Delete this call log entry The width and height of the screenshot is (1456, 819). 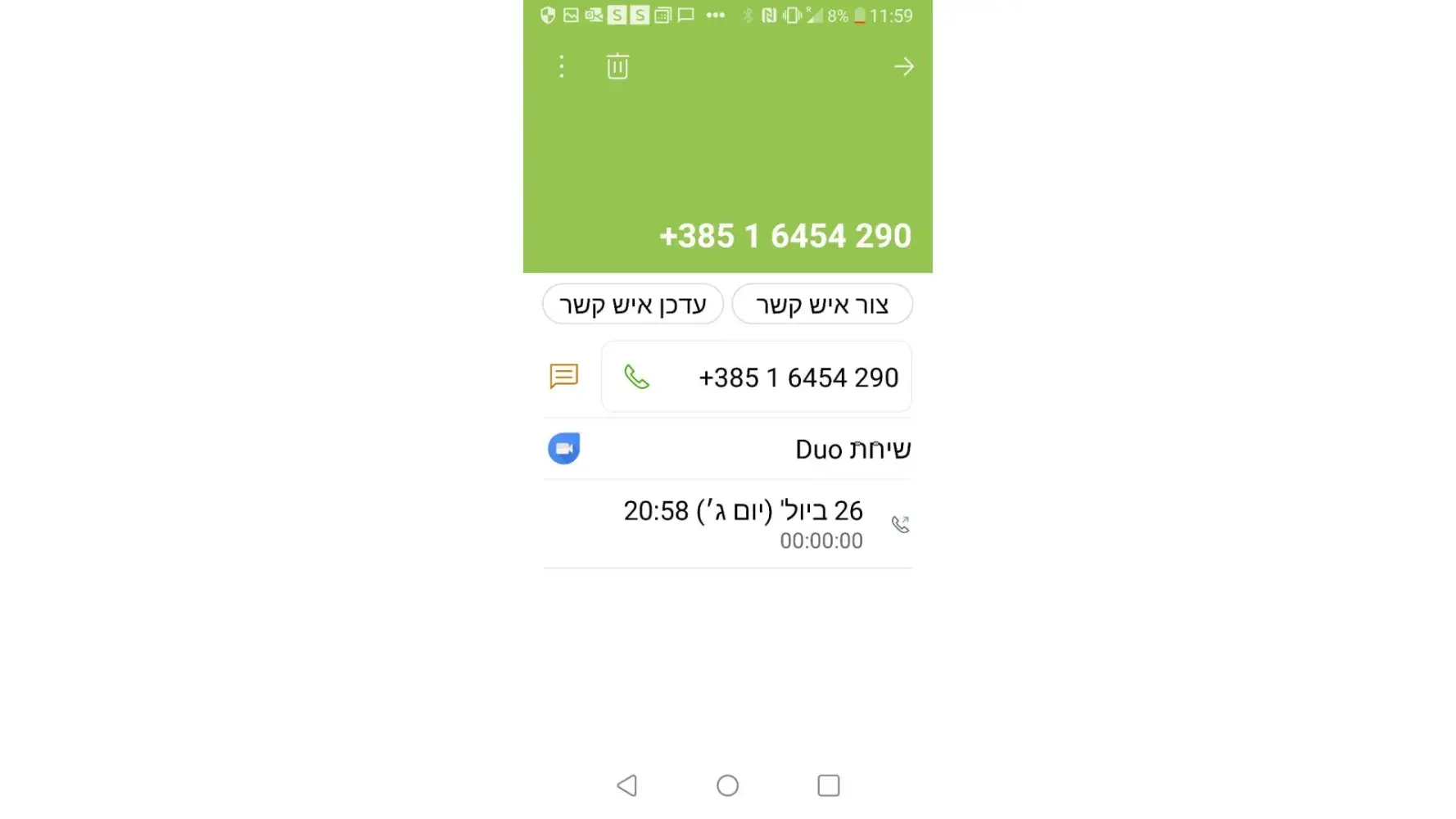point(617,66)
